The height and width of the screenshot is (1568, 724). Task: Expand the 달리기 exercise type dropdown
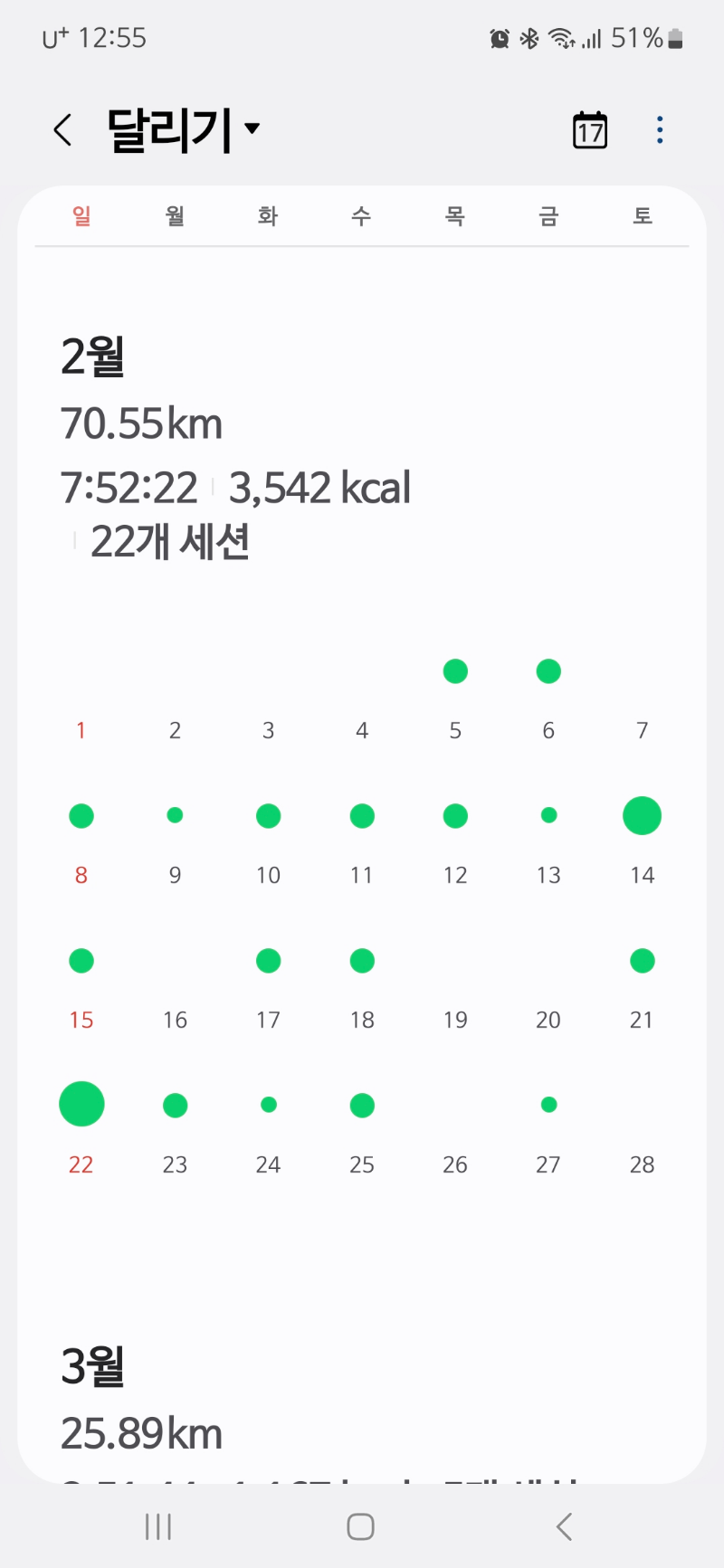click(184, 130)
